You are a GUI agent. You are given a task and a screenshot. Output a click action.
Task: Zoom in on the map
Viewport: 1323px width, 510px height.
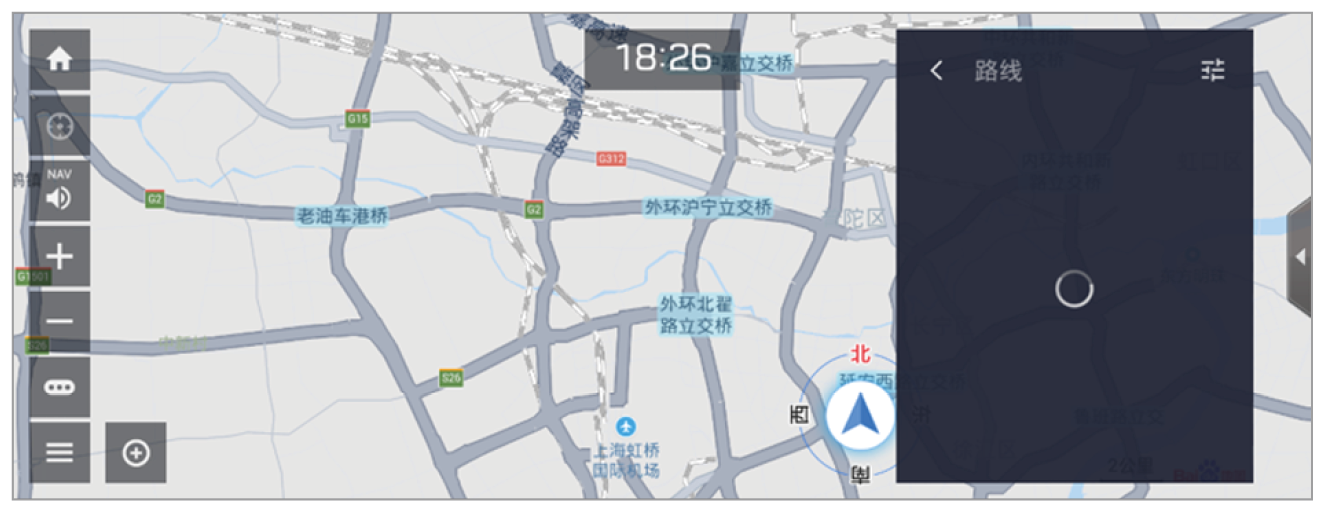[x=60, y=257]
